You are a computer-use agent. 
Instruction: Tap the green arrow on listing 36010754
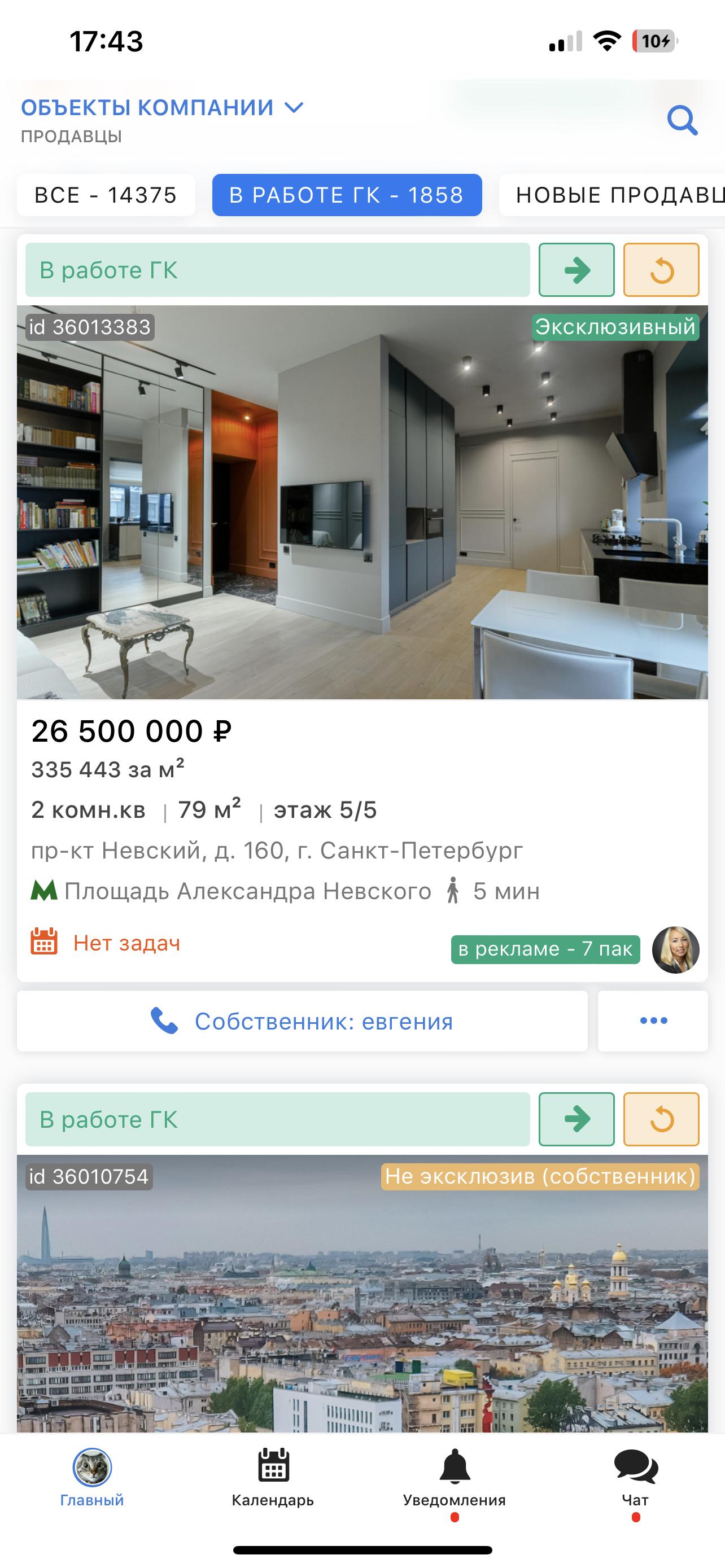coord(576,1119)
